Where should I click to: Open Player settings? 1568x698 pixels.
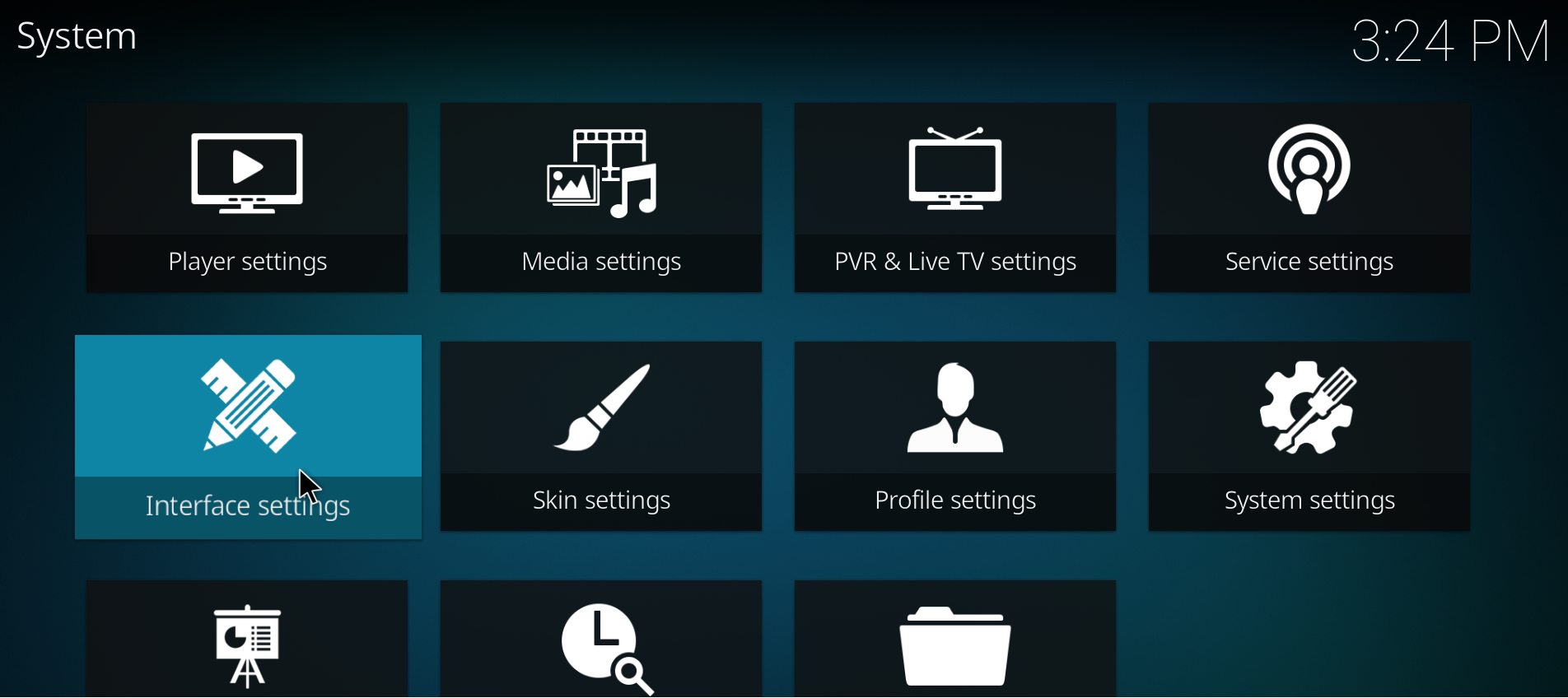(x=247, y=198)
